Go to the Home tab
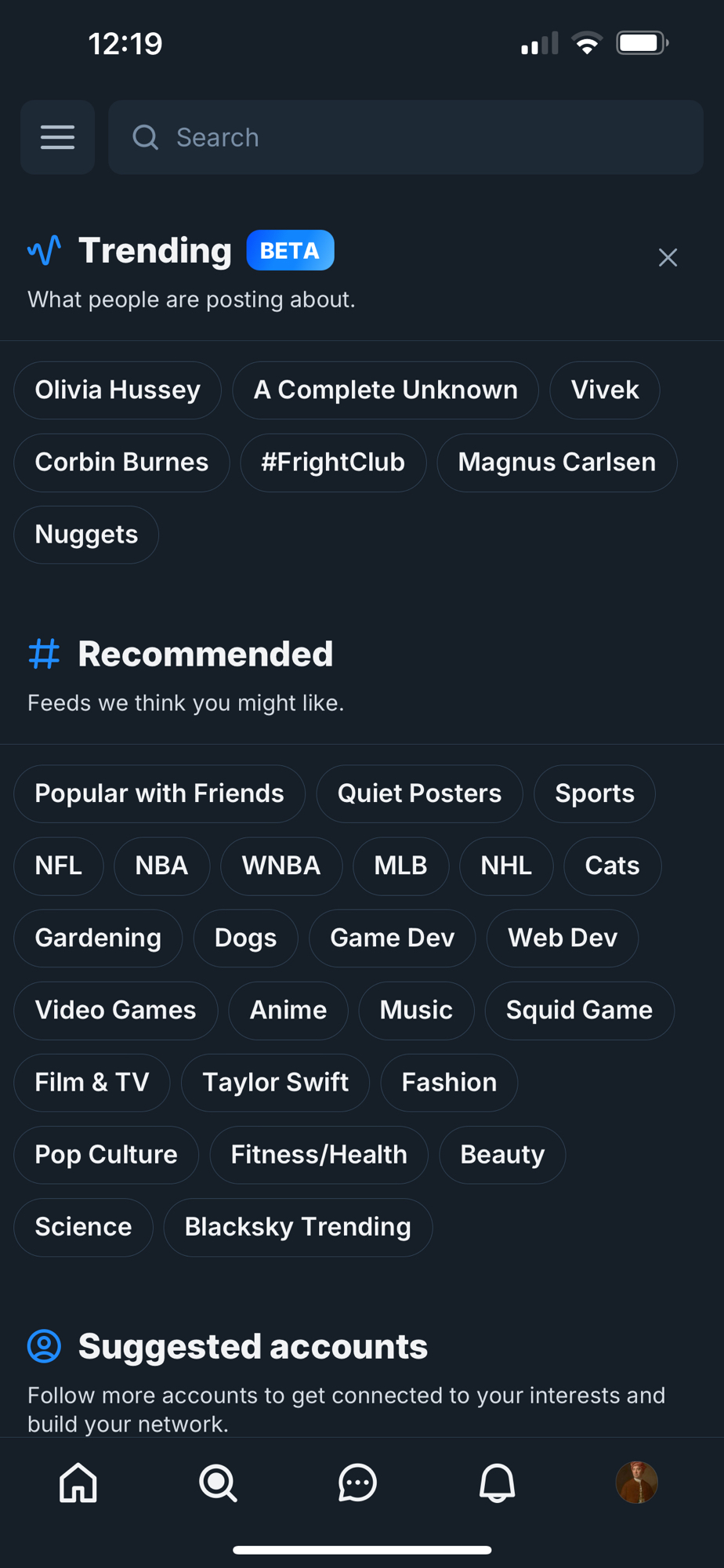 point(78,1483)
